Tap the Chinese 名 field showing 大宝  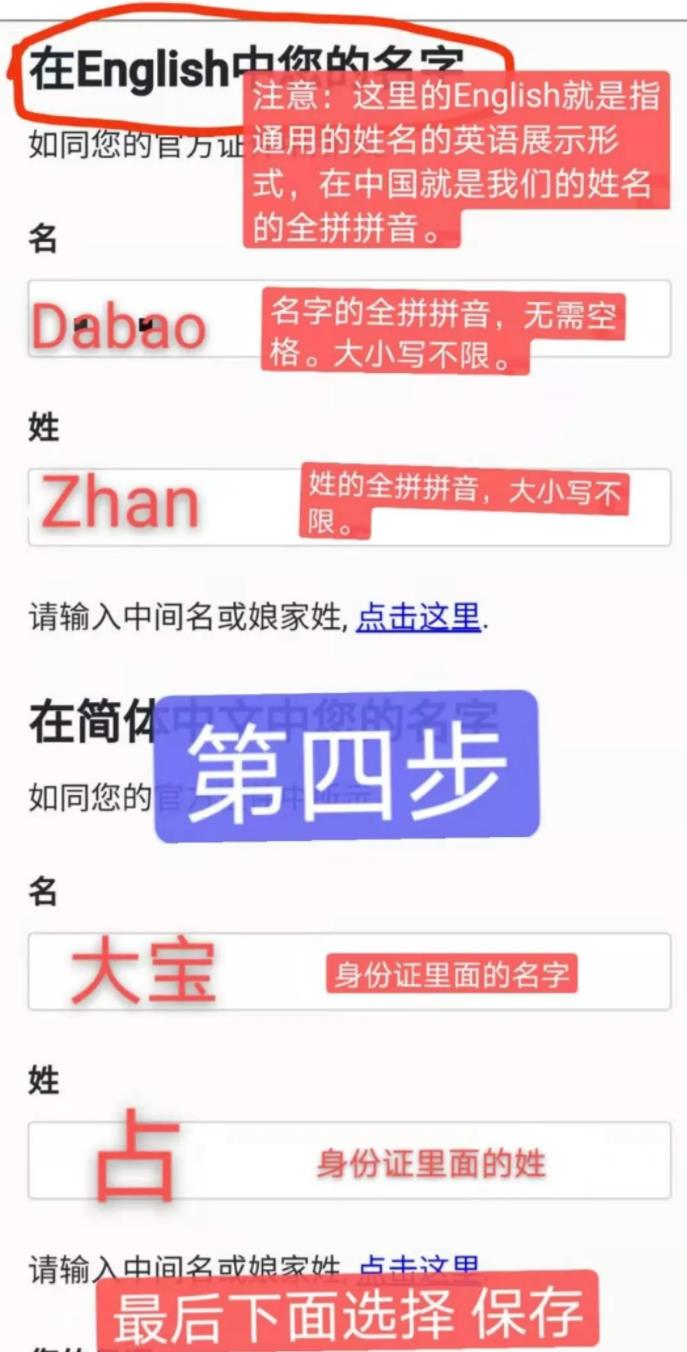click(x=349, y=971)
